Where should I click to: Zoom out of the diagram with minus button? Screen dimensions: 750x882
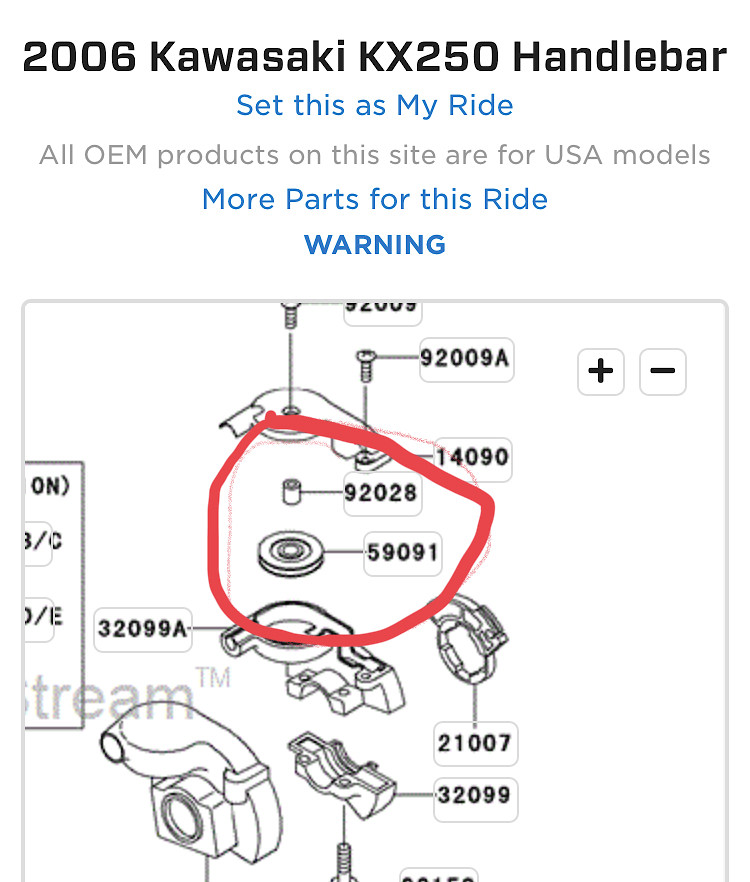[x=662, y=372]
